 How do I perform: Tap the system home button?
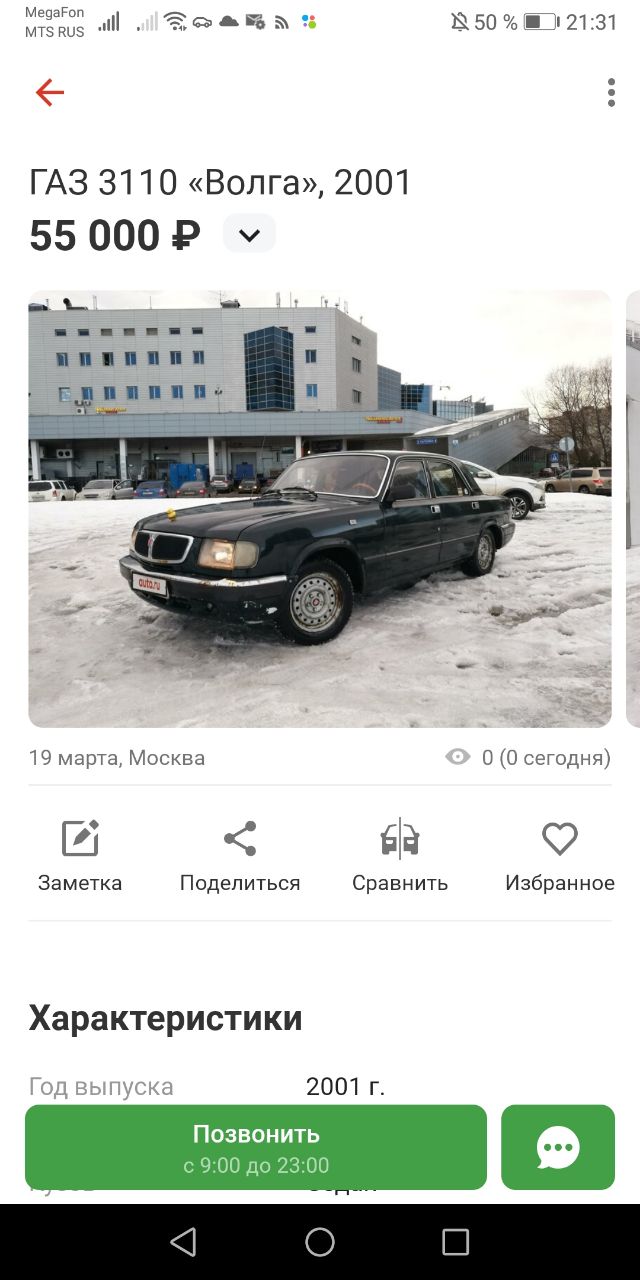click(x=320, y=1242)
